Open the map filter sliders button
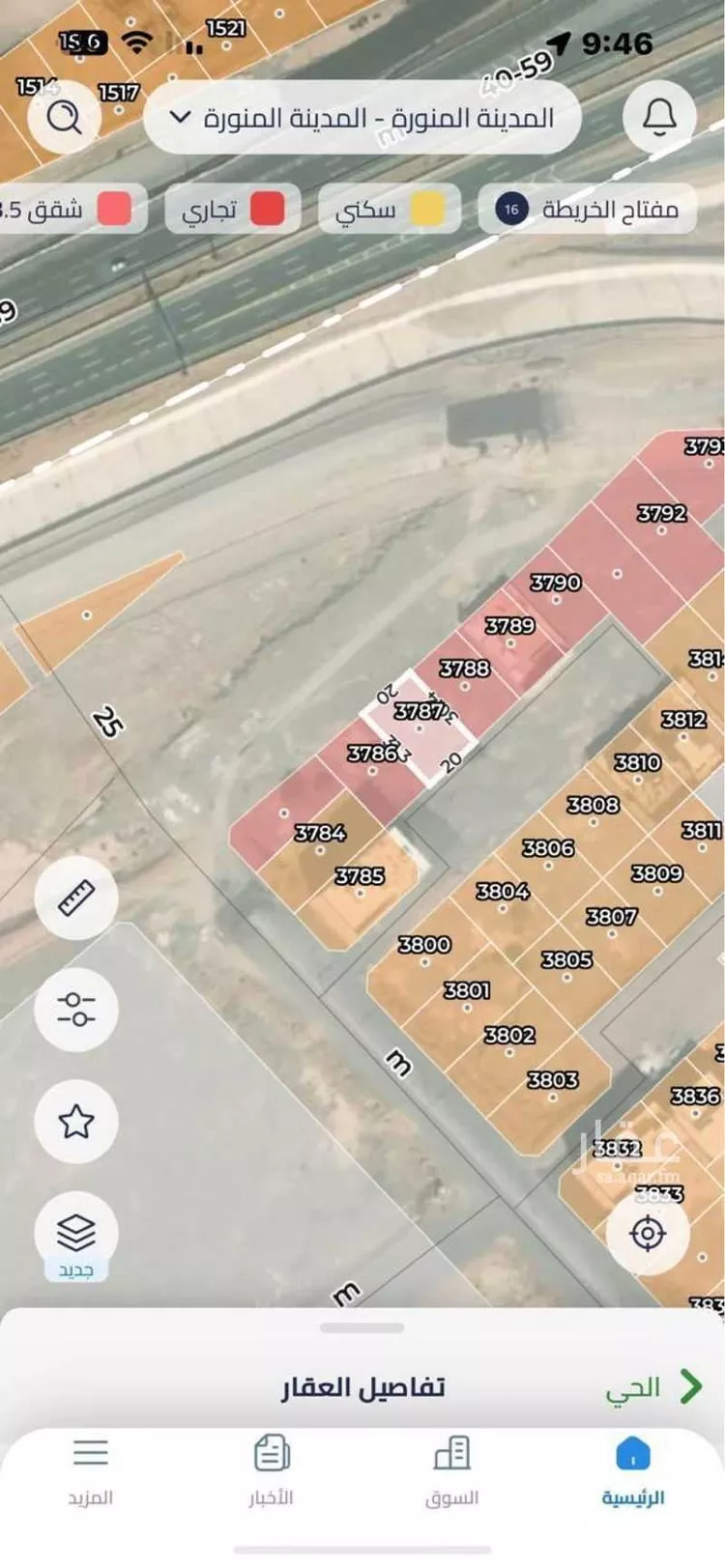Image resolution: width=725 pixels, height=1568 pixels. (76, 1010)
